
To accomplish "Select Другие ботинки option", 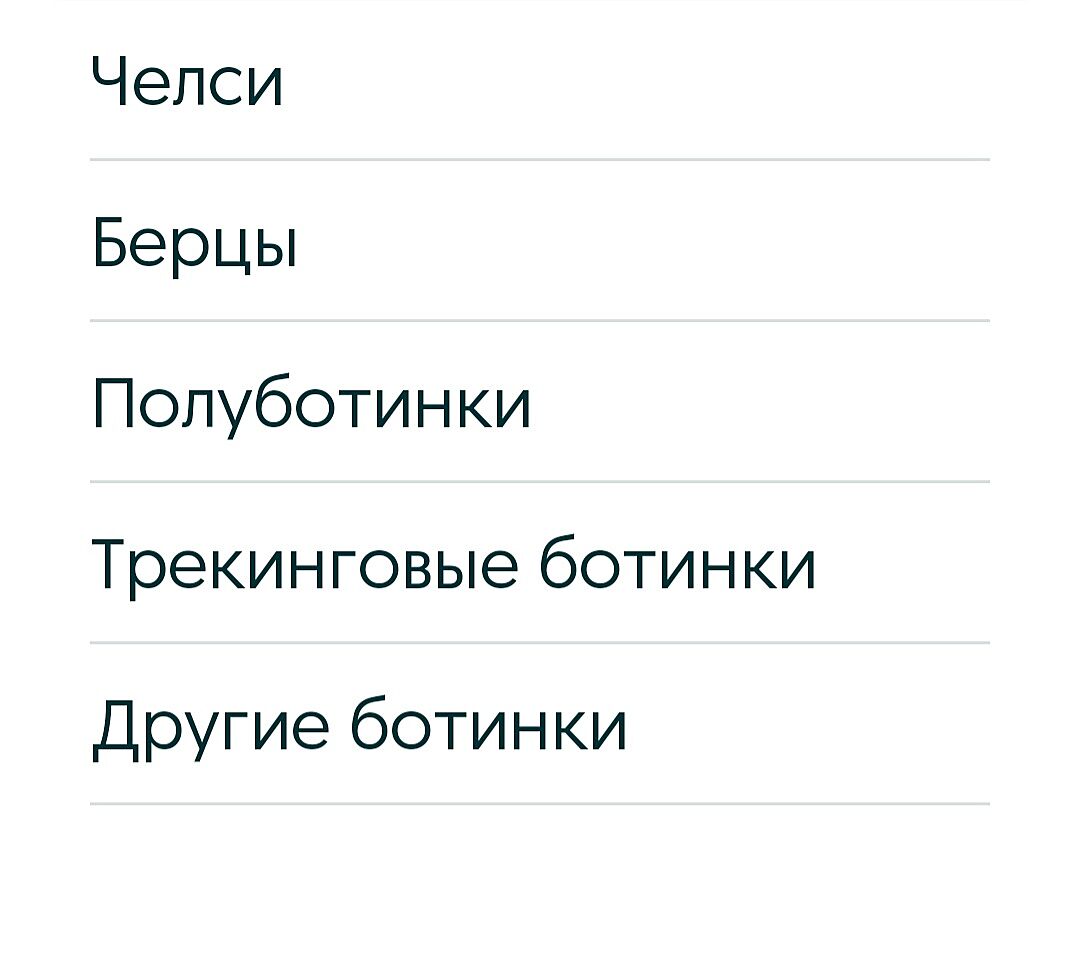I will (360, 727).
